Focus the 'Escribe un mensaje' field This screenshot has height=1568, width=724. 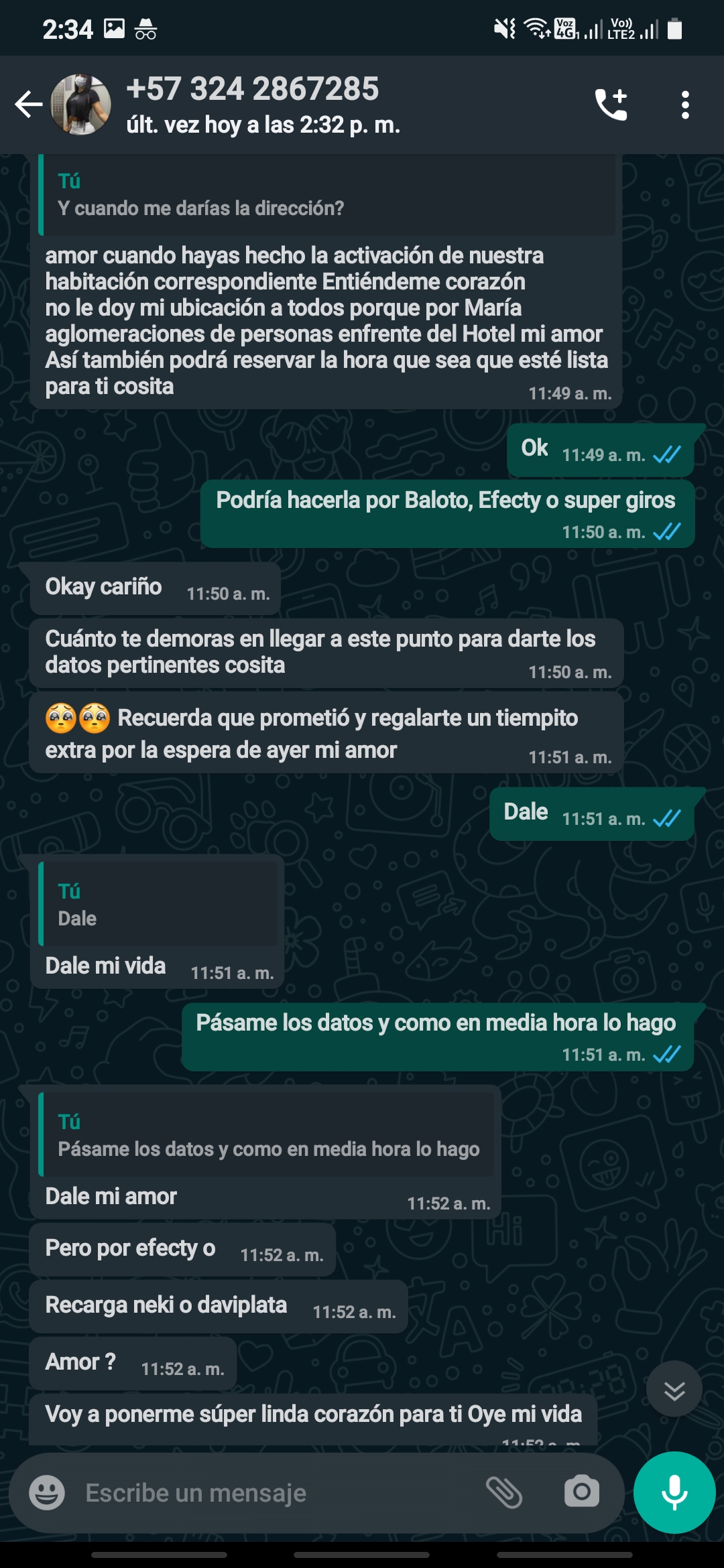(x=268, y=1493)
